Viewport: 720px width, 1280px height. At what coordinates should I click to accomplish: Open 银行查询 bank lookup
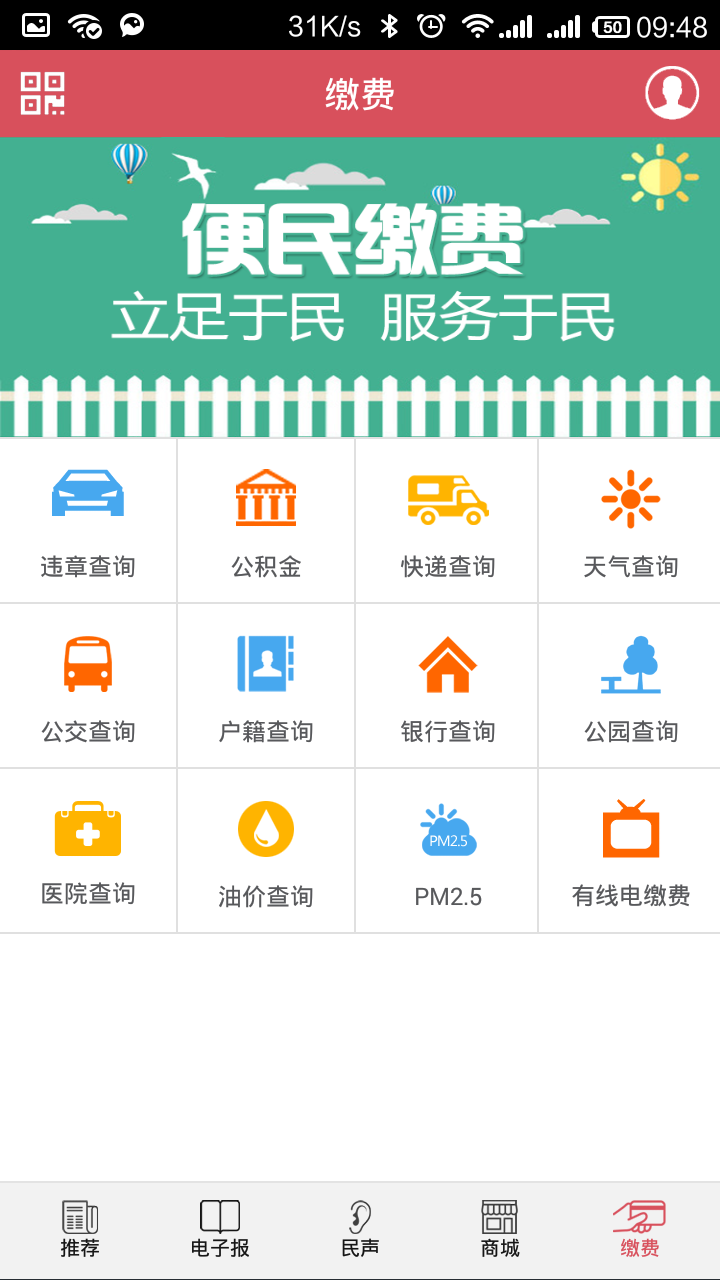click(x=447, y=686)
